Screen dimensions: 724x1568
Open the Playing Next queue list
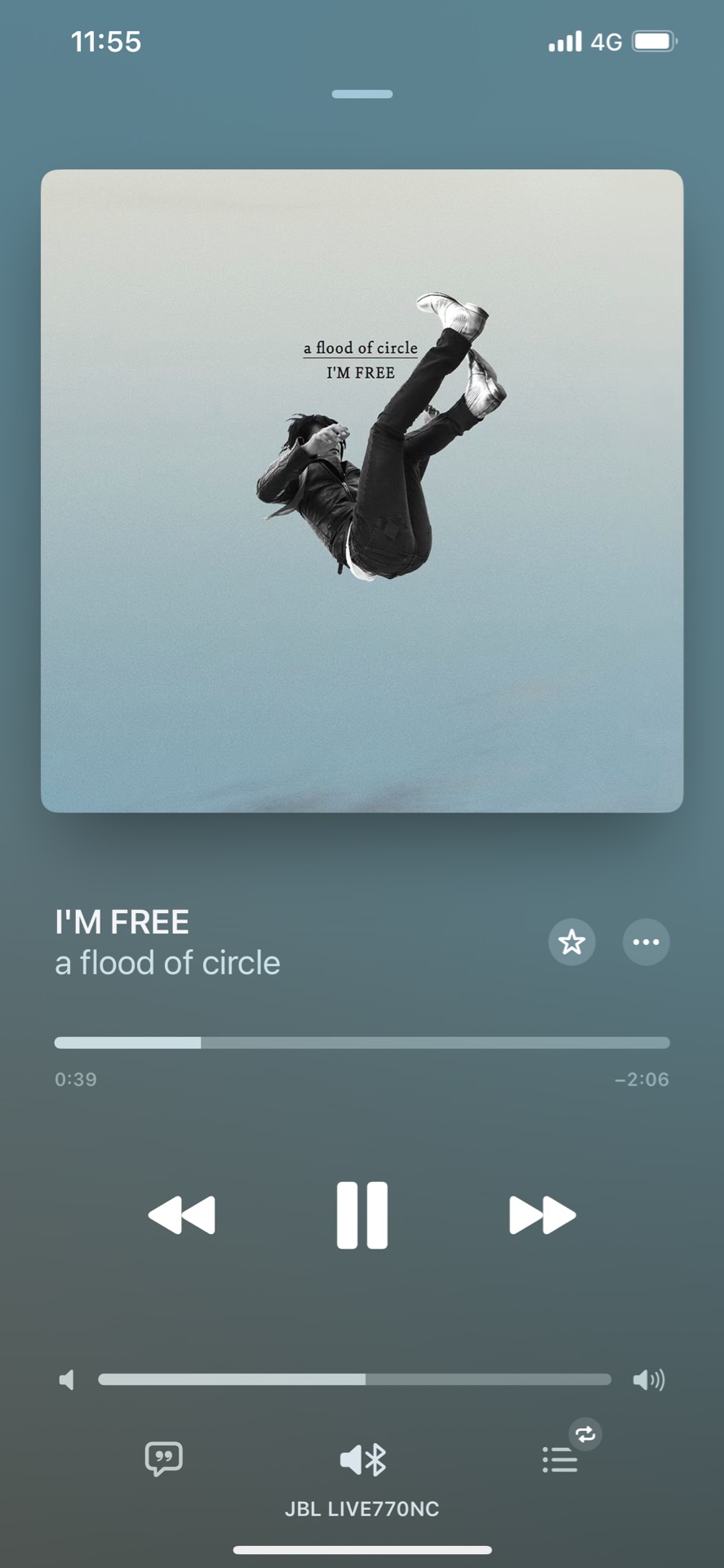click(560, 1459)
